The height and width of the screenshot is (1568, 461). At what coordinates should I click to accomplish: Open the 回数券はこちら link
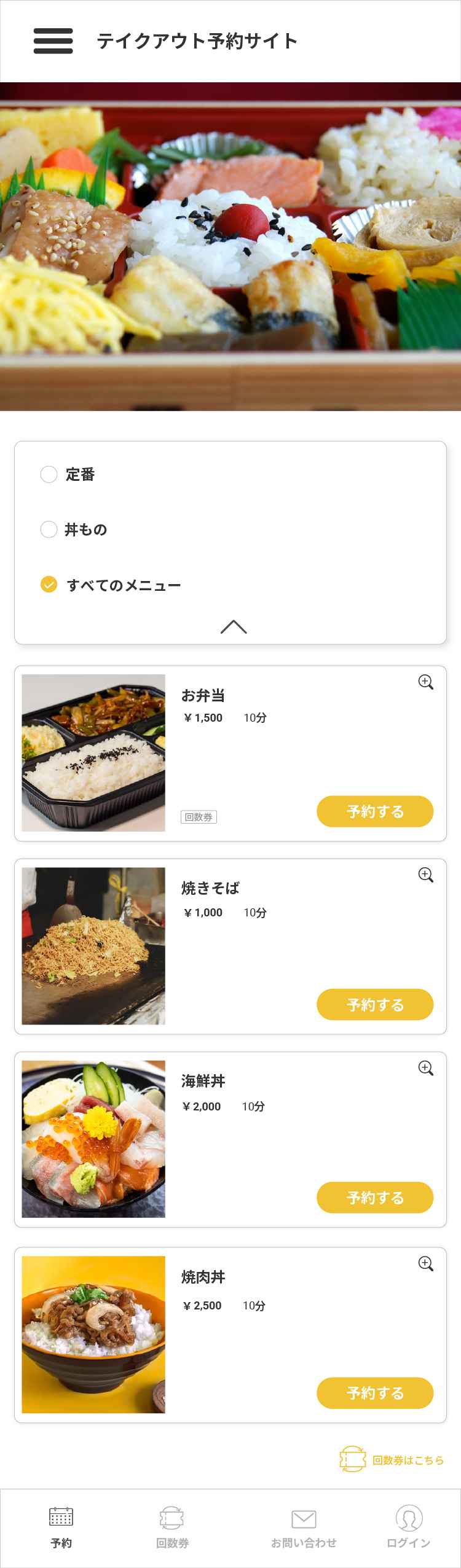(x=392, y=1460)
